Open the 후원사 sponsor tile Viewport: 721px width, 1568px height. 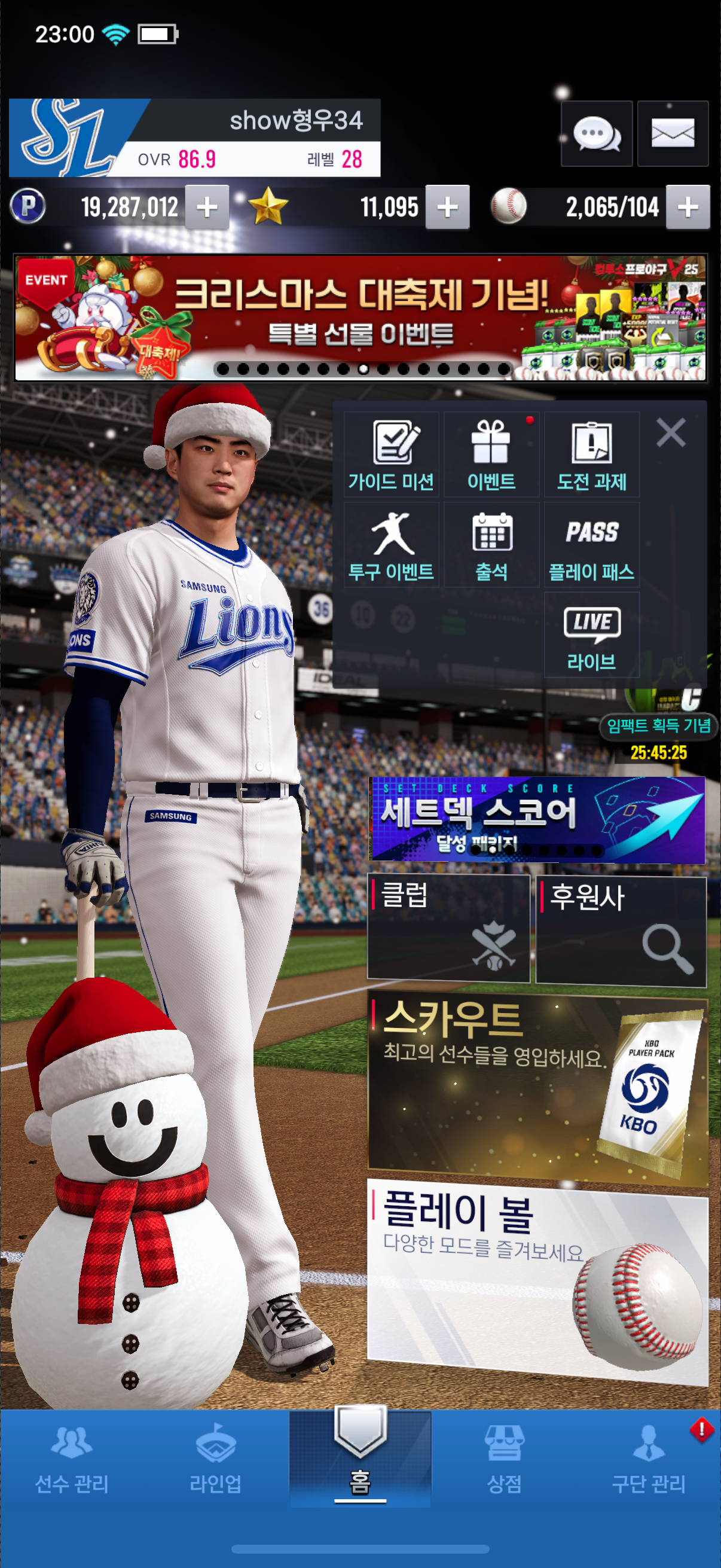pyautogui.click(x=621, y=930)
